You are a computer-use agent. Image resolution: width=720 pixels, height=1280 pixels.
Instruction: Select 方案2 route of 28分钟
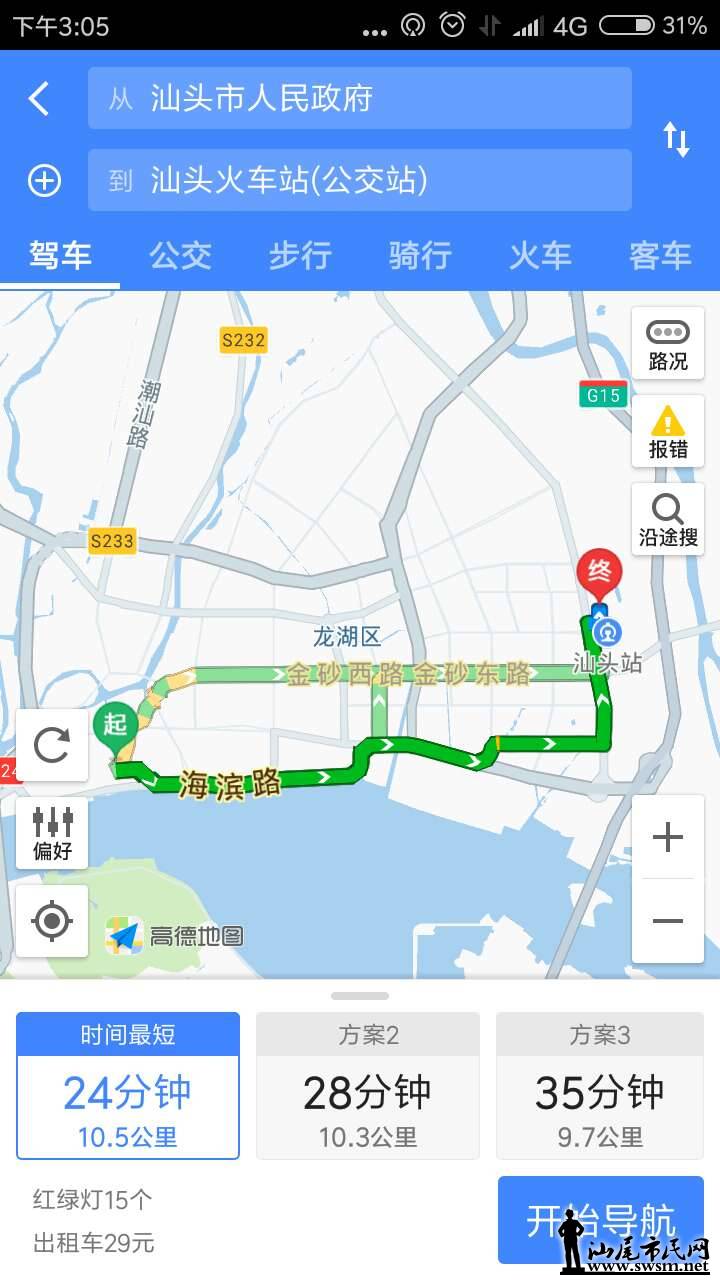[x=367, y=1086]
